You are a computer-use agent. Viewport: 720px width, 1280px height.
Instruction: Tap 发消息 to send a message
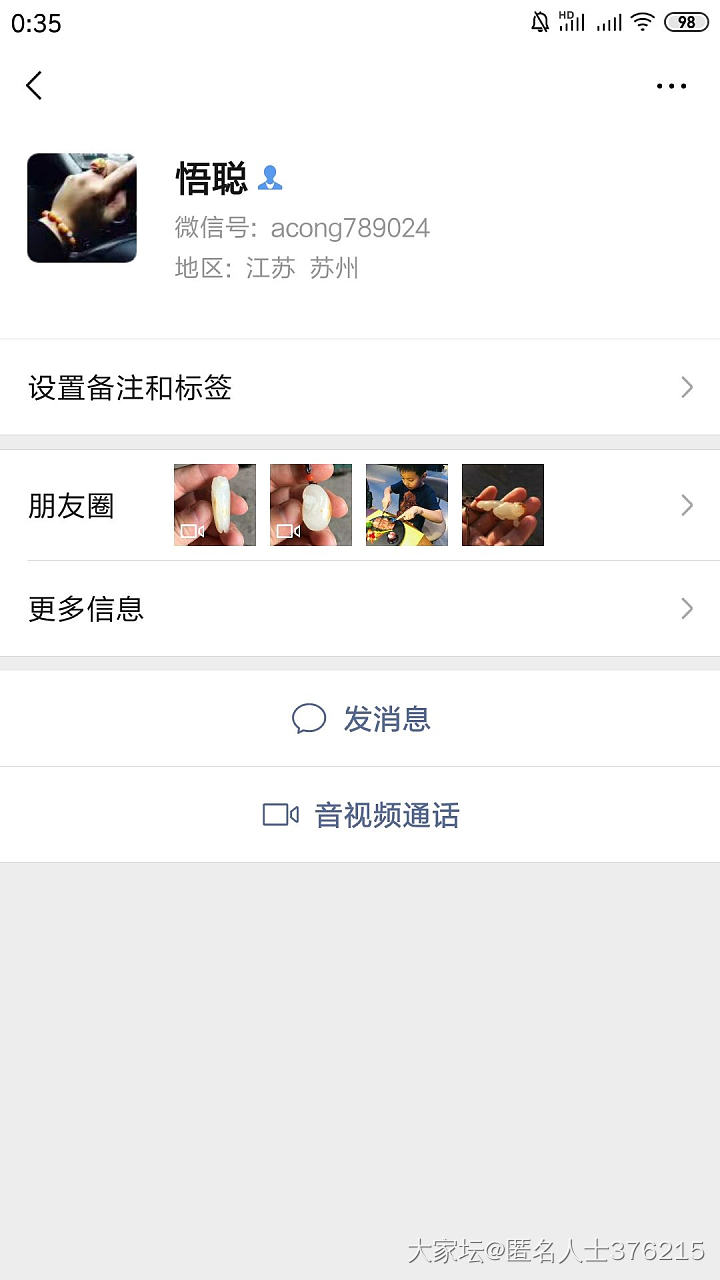coord(361,719)
